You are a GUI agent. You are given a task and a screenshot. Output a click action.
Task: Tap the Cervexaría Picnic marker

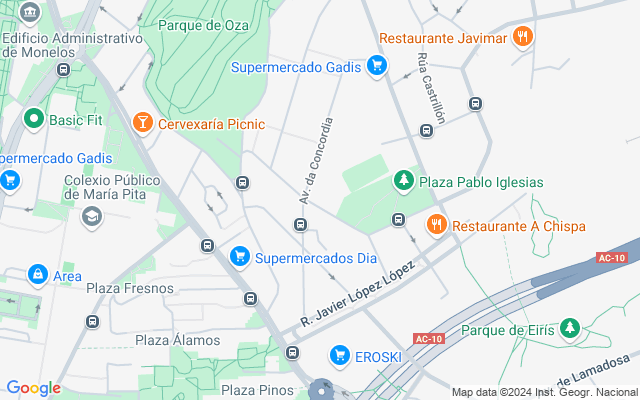[142, 124]
